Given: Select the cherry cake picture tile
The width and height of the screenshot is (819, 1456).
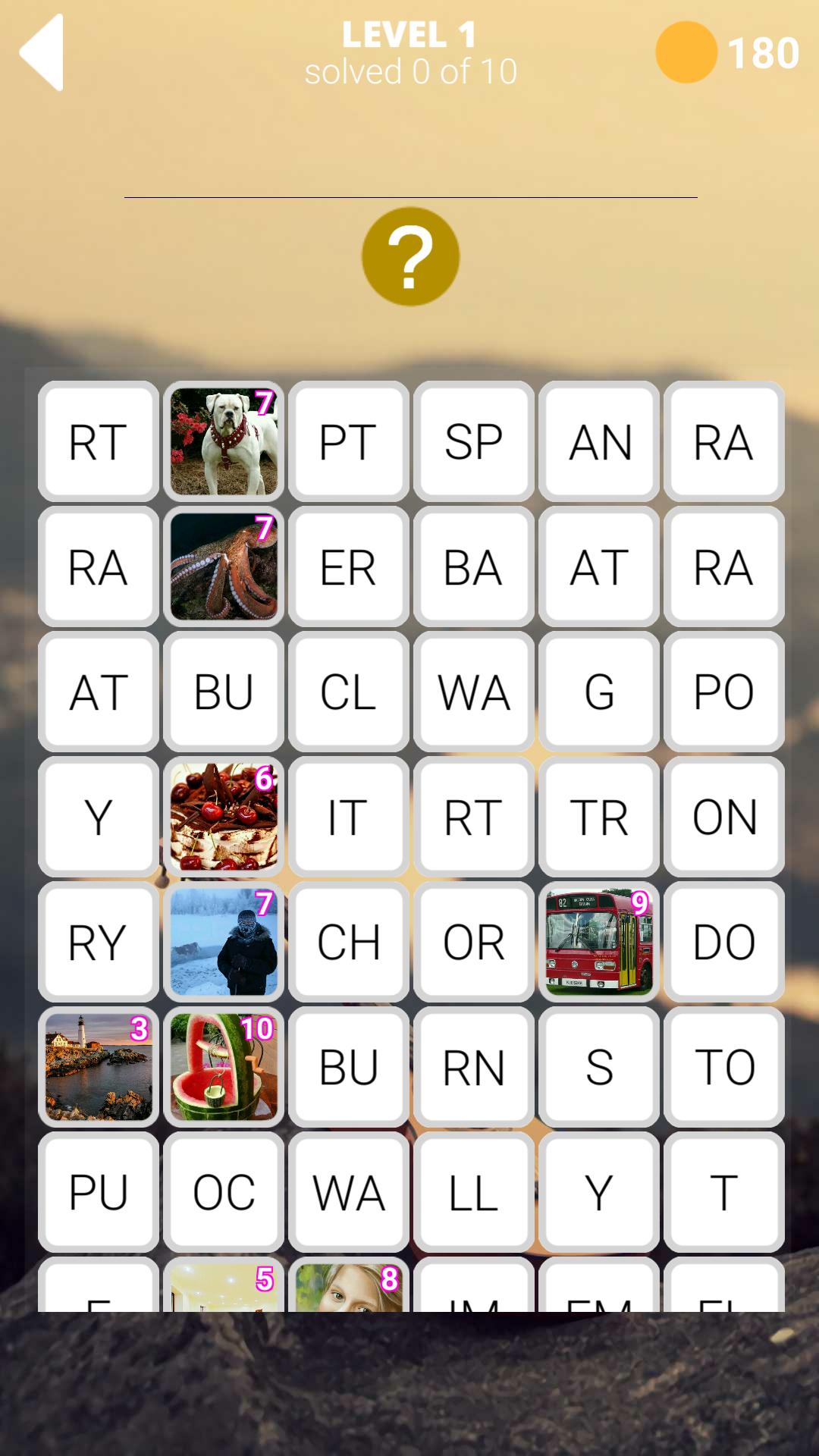Looking at the screenshot, I should (224, 817).
